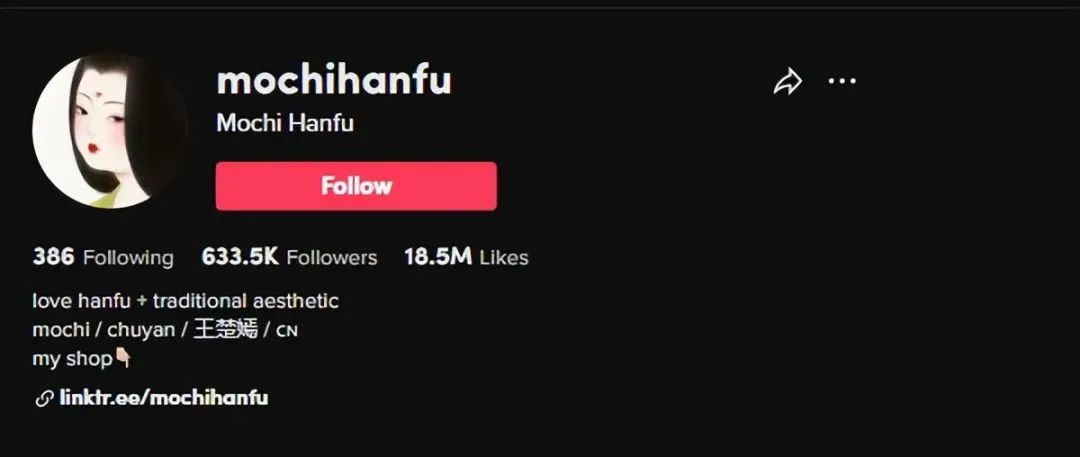View the 386 Following list
Viewport: 1080px width, 457px height.
click(x=103, y=257)
